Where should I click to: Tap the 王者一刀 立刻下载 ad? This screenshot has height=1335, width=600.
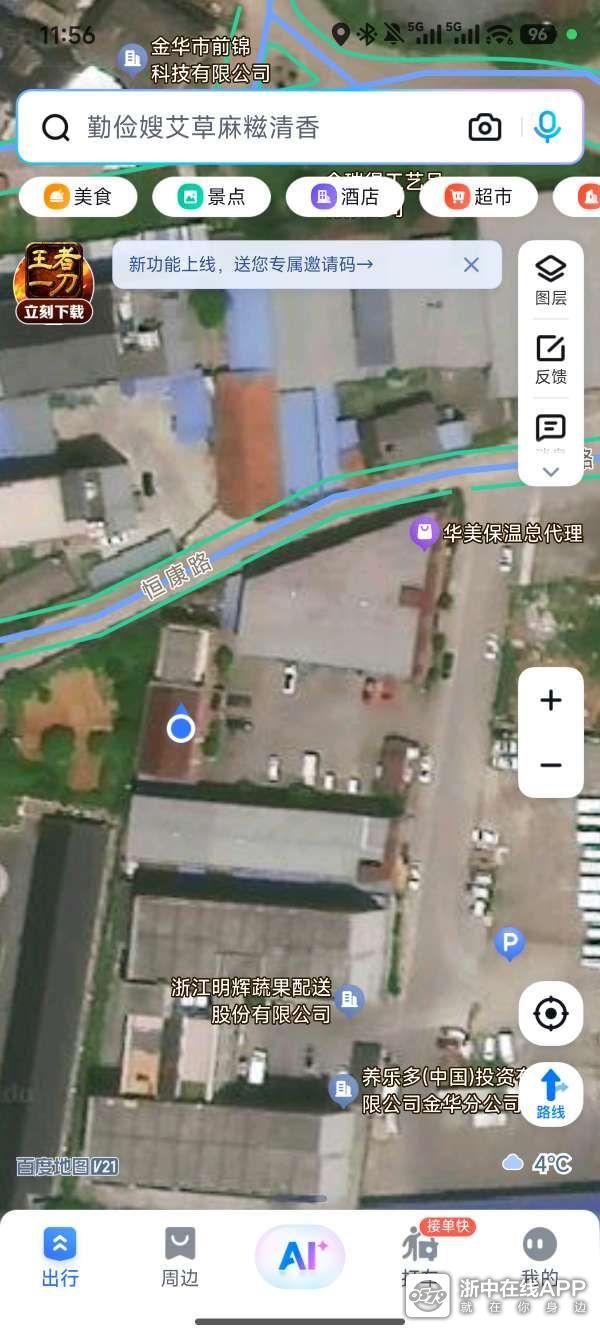point(54,284)
